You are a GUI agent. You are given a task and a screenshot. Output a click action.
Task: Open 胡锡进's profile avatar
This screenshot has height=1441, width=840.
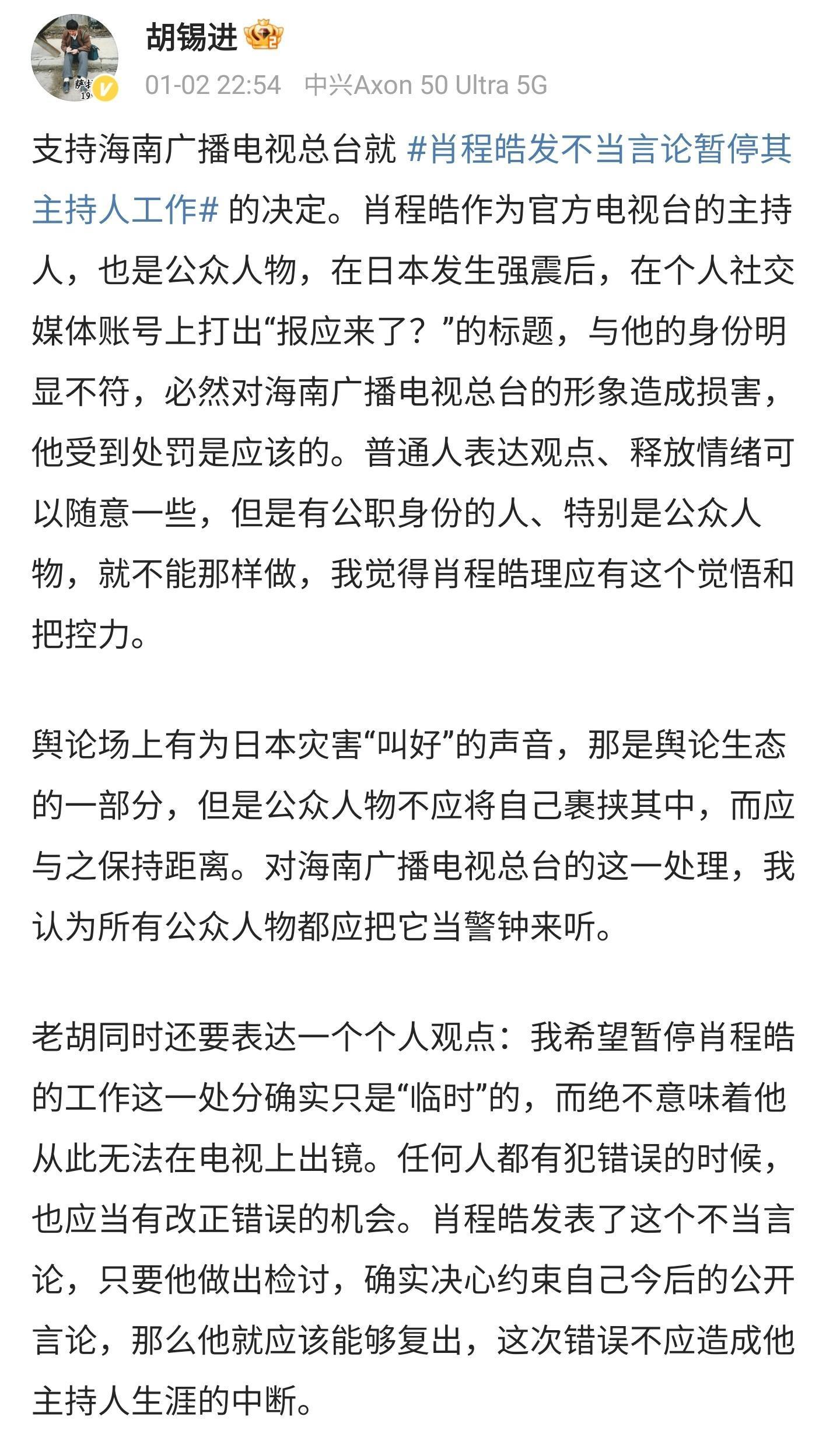[x=74, y=58]
